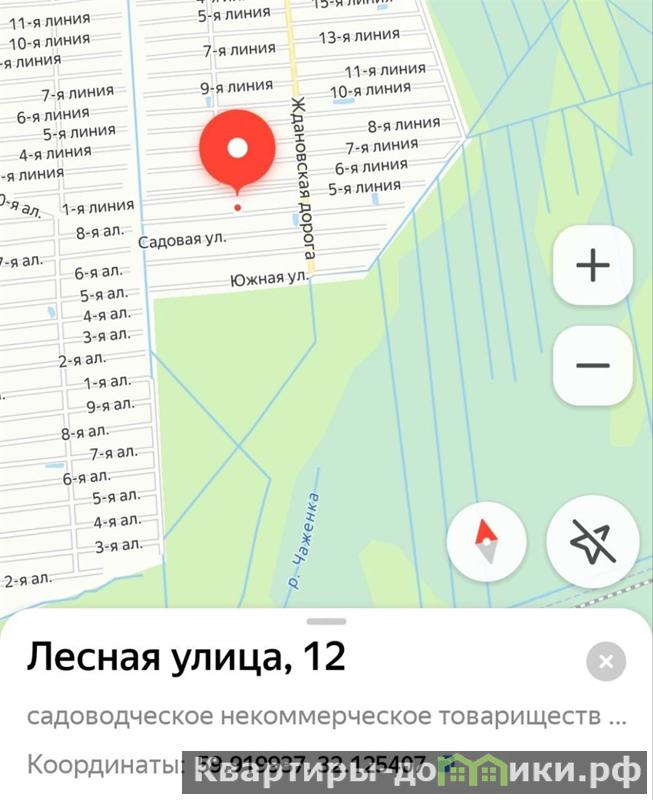Expand the address card handle
The image size is (653, 800).
326,621
